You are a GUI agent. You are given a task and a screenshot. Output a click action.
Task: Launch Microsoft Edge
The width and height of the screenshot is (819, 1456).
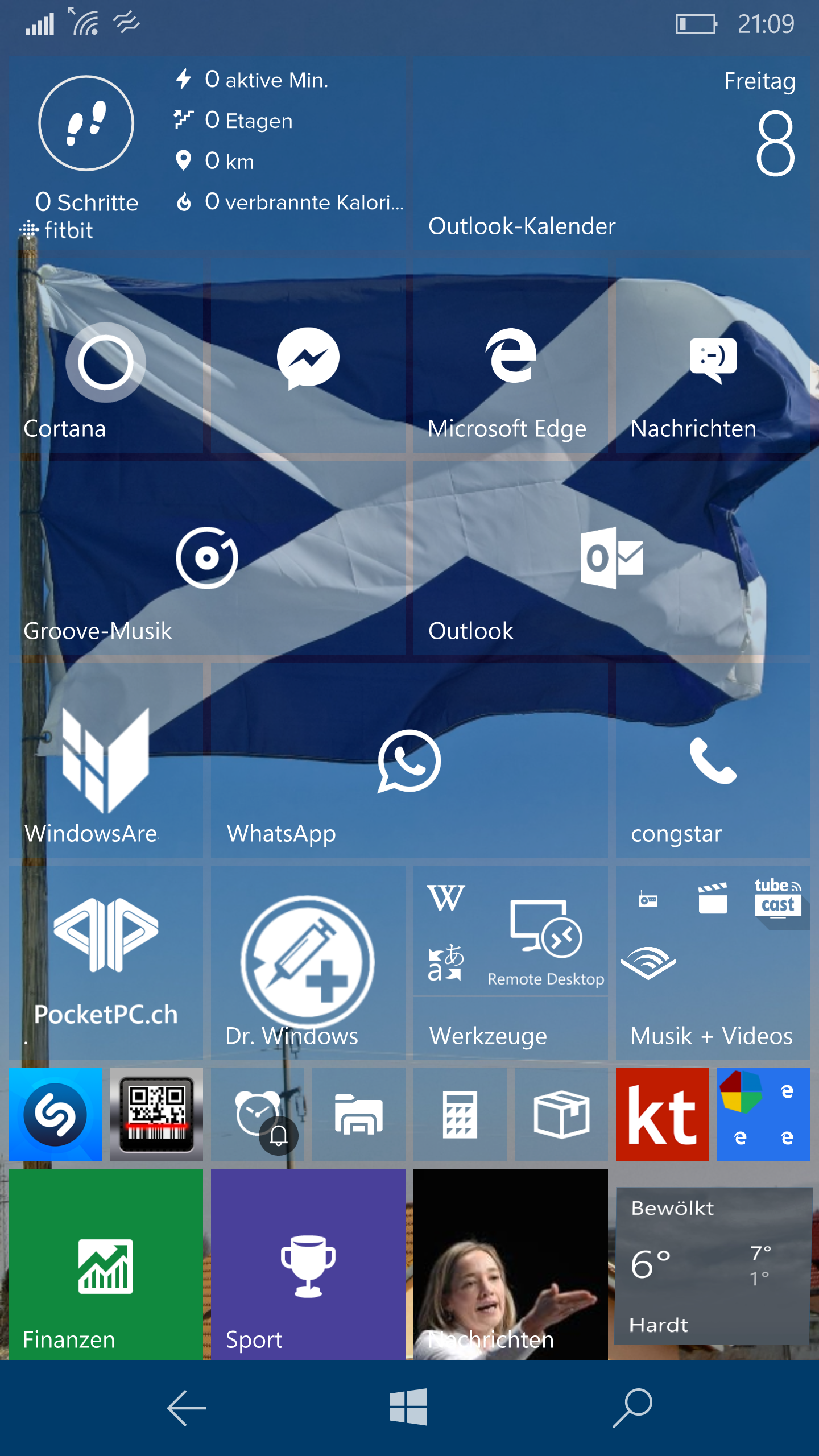tap(511, 355)
